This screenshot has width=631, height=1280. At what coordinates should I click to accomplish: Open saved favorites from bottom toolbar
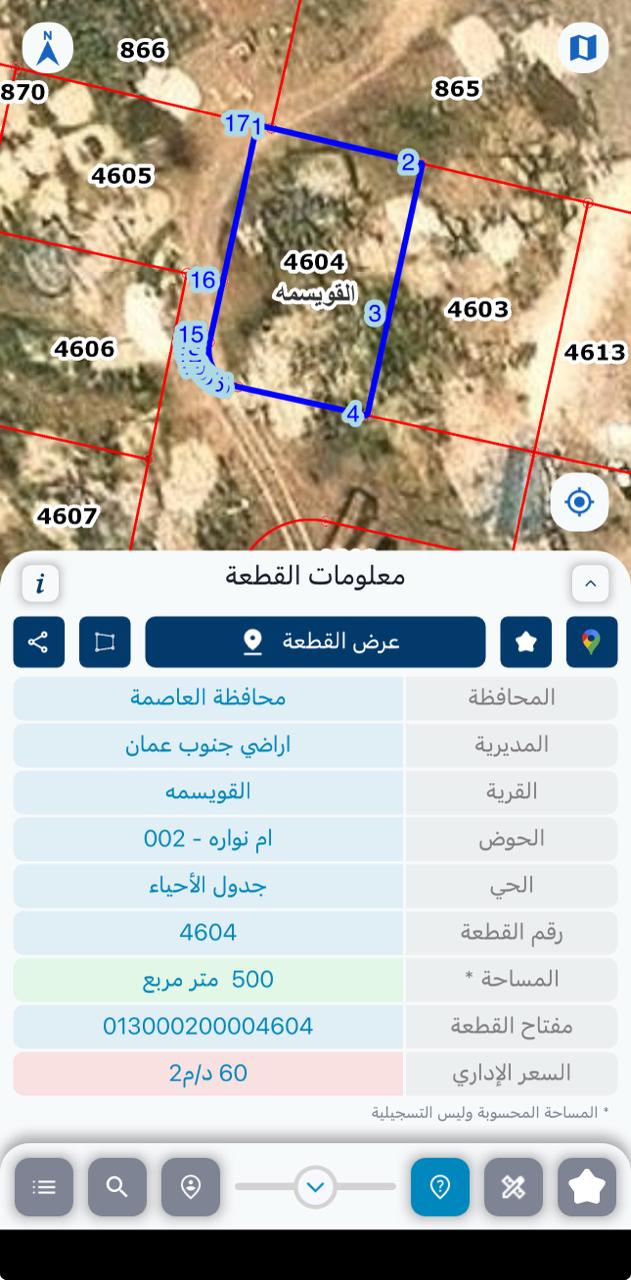(x=586, y=1187)
